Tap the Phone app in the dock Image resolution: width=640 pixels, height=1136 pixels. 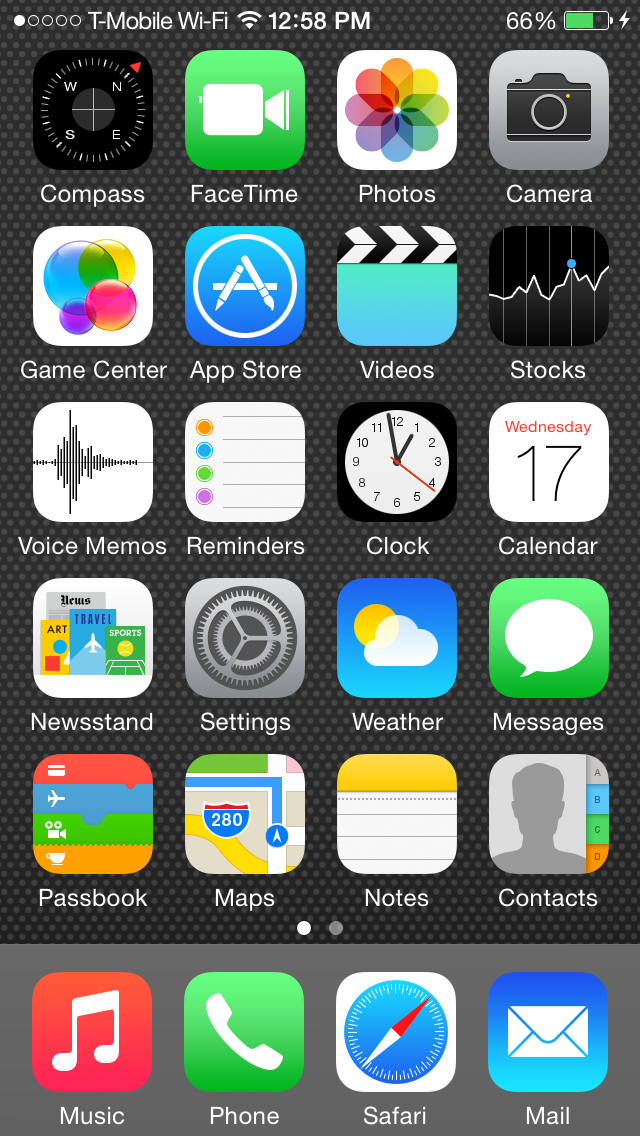(244, 1032)
